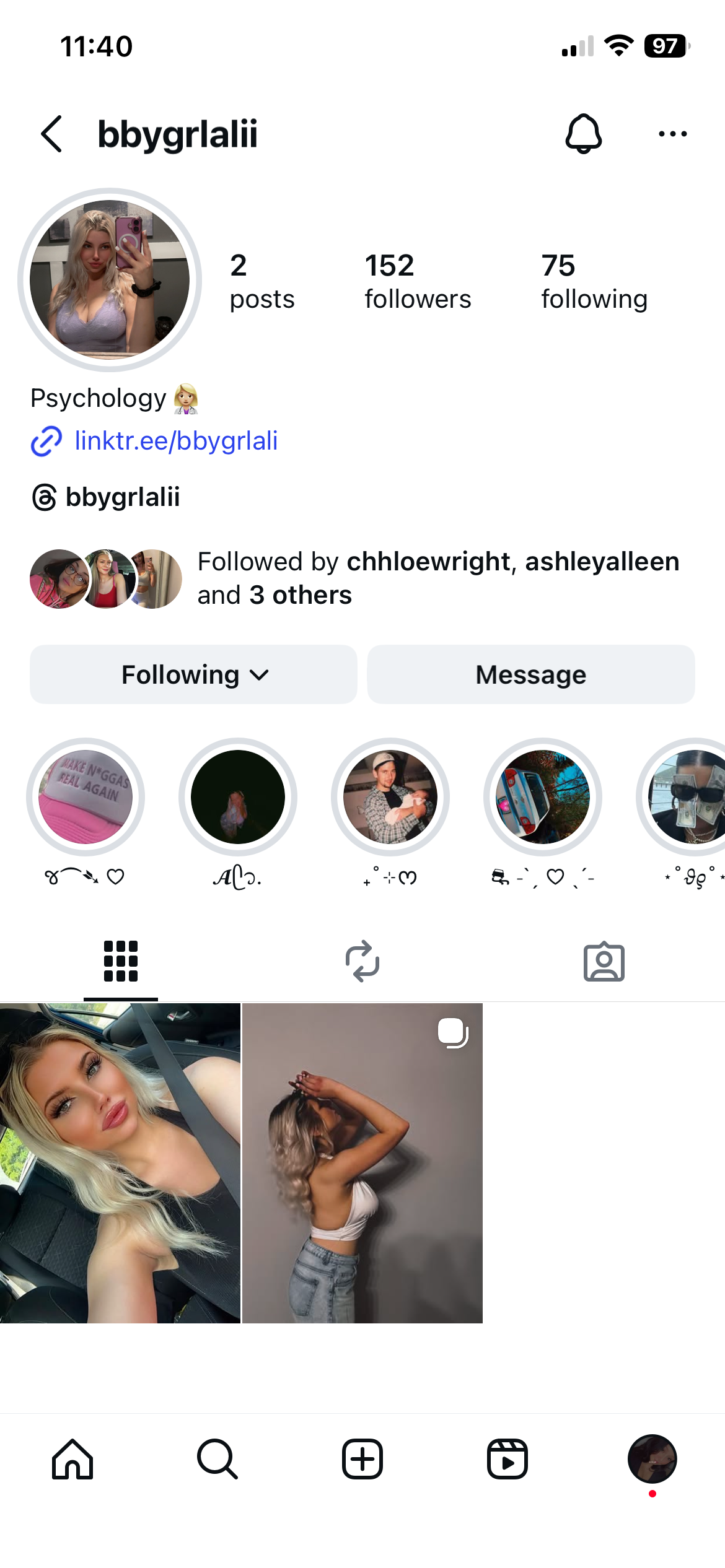Open the car story highlight
This screenshot has width=725, height=1568.
coord(543,797)
